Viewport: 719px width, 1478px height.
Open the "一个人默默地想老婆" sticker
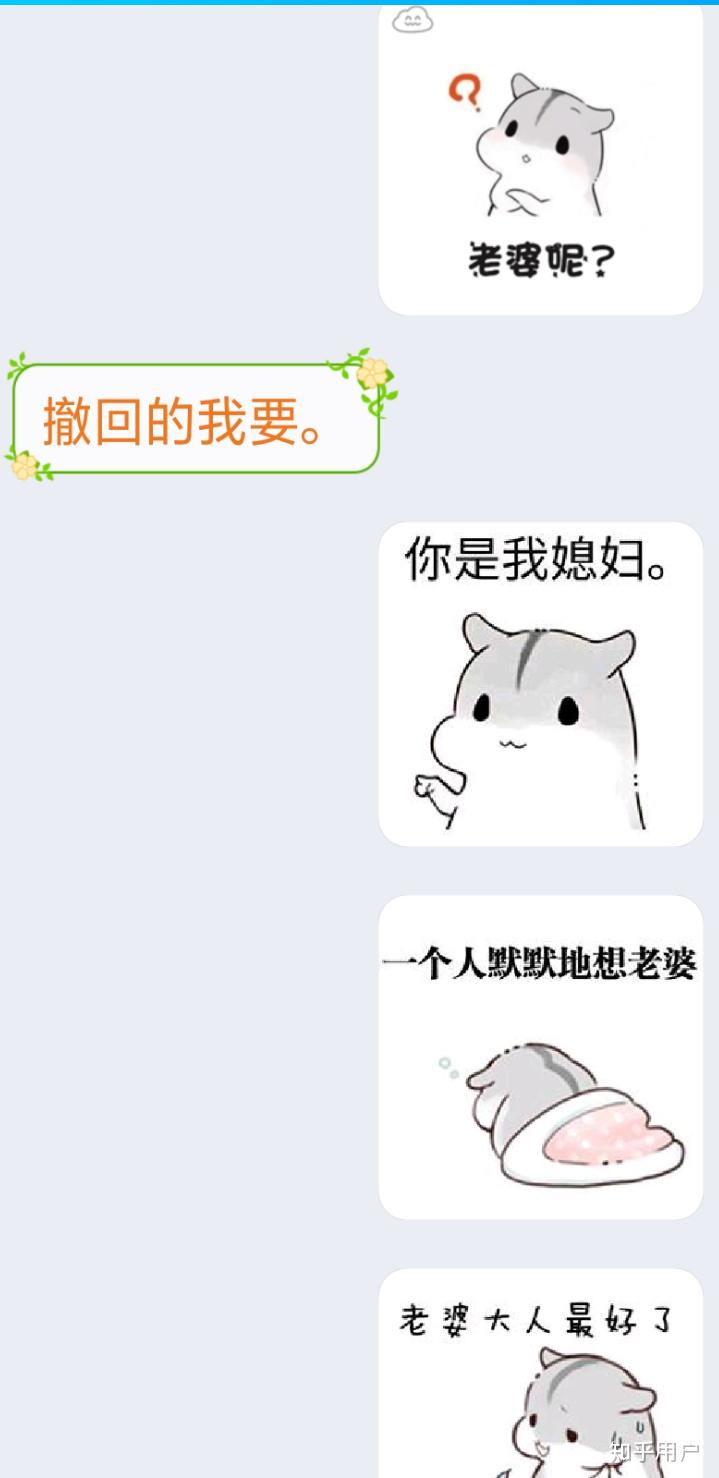pos(540,1057)
